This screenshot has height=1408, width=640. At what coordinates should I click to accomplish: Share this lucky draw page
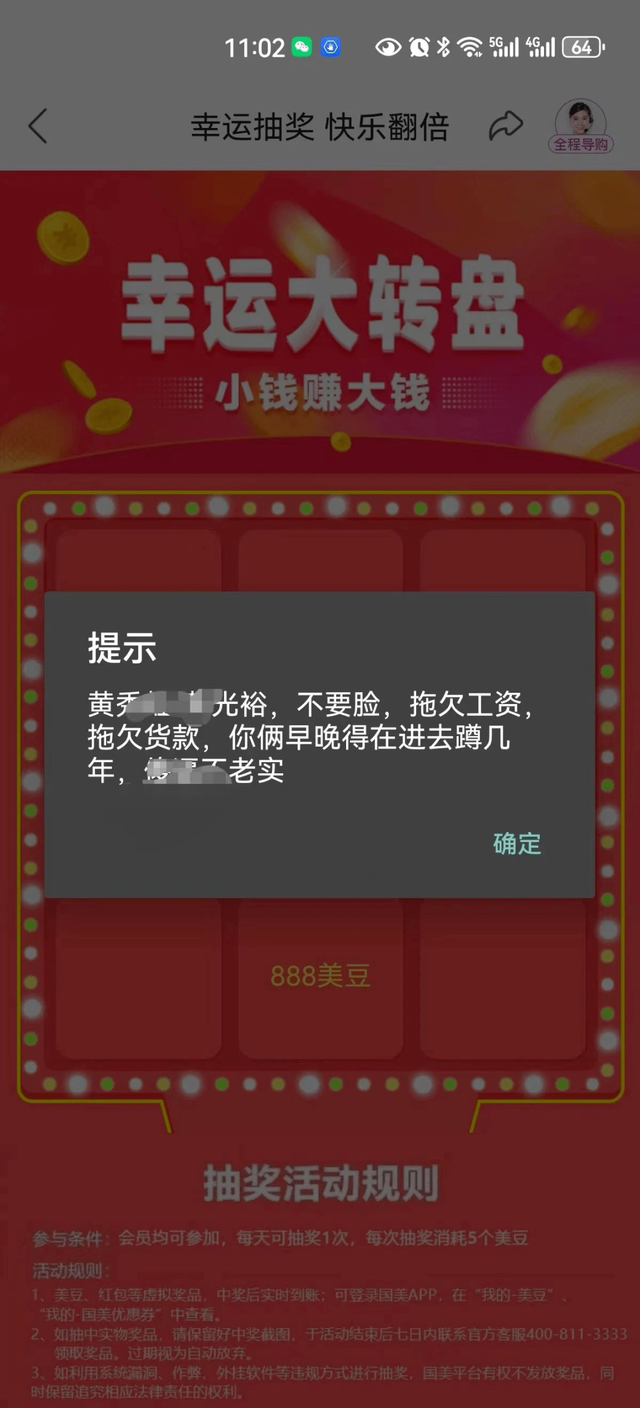pyautogui.click(x=506, y=126)
